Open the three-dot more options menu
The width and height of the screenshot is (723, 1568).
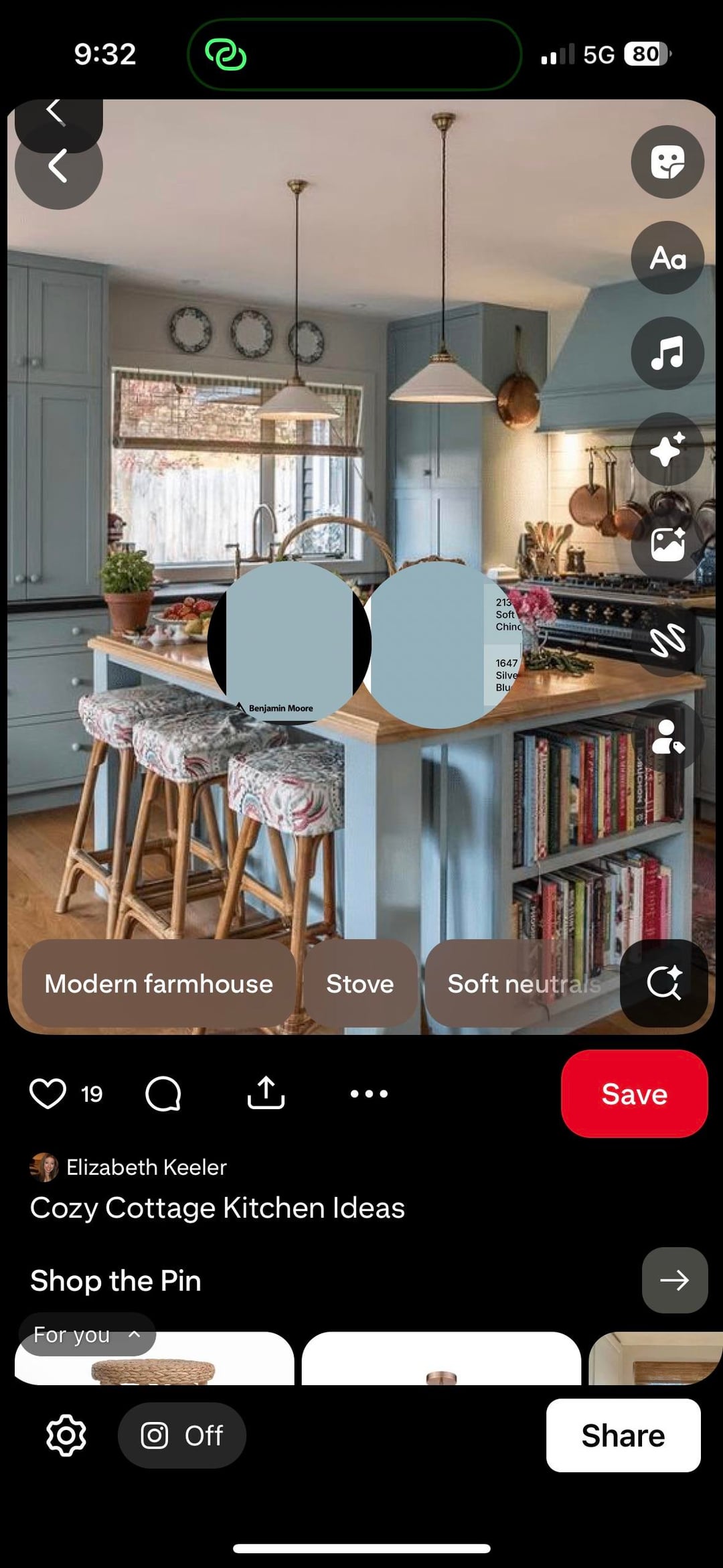pyautogui.click(x=369, y=1094)
